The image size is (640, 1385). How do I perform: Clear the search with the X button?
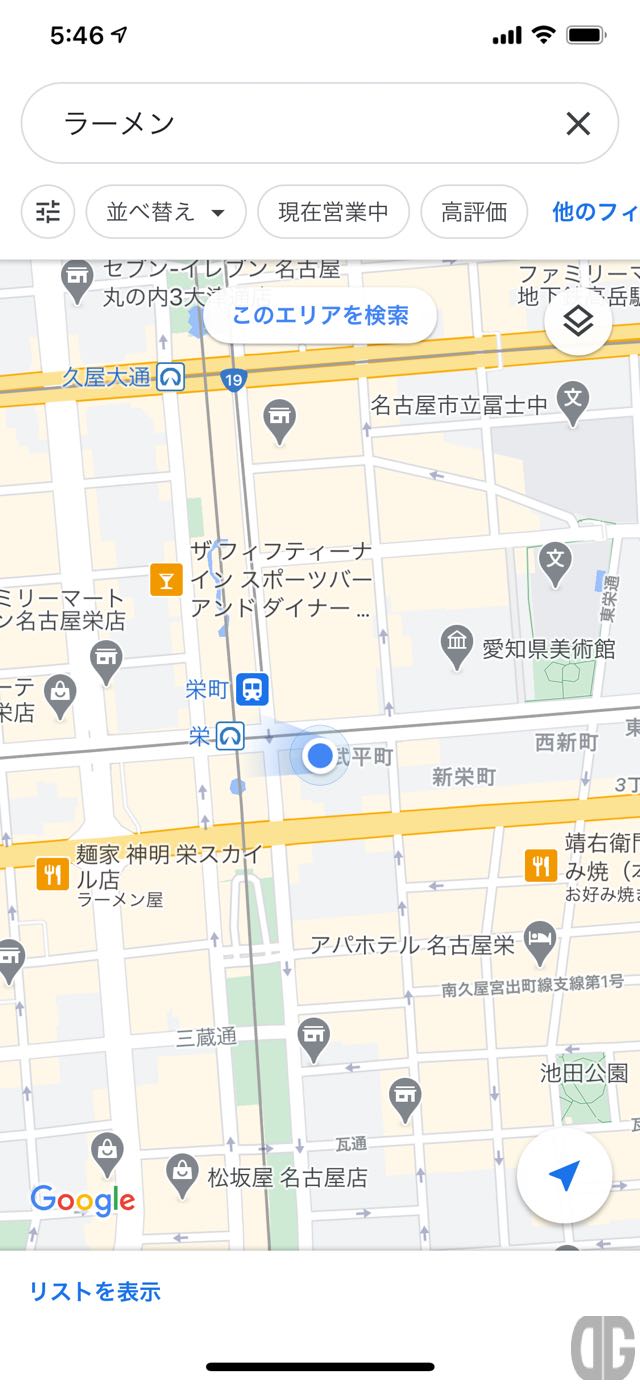point(578,123)
